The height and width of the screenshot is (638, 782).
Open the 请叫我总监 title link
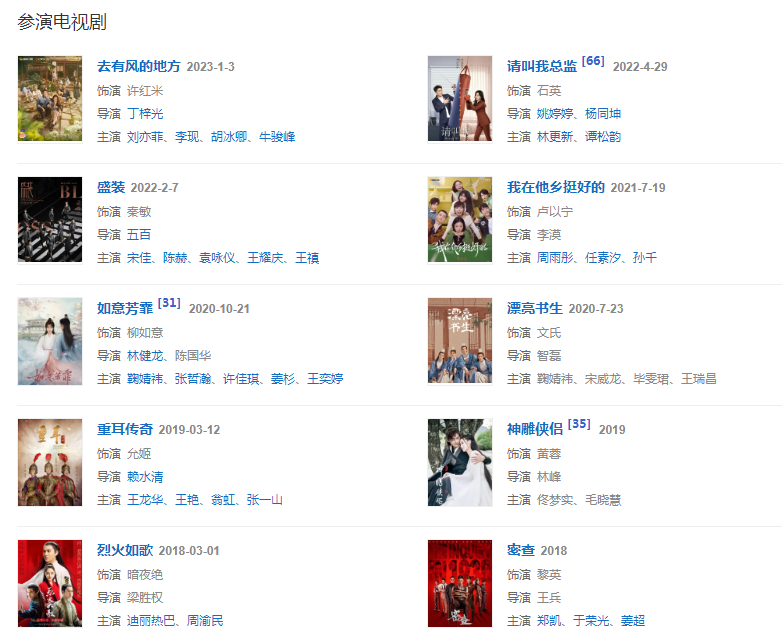(541, 67)
